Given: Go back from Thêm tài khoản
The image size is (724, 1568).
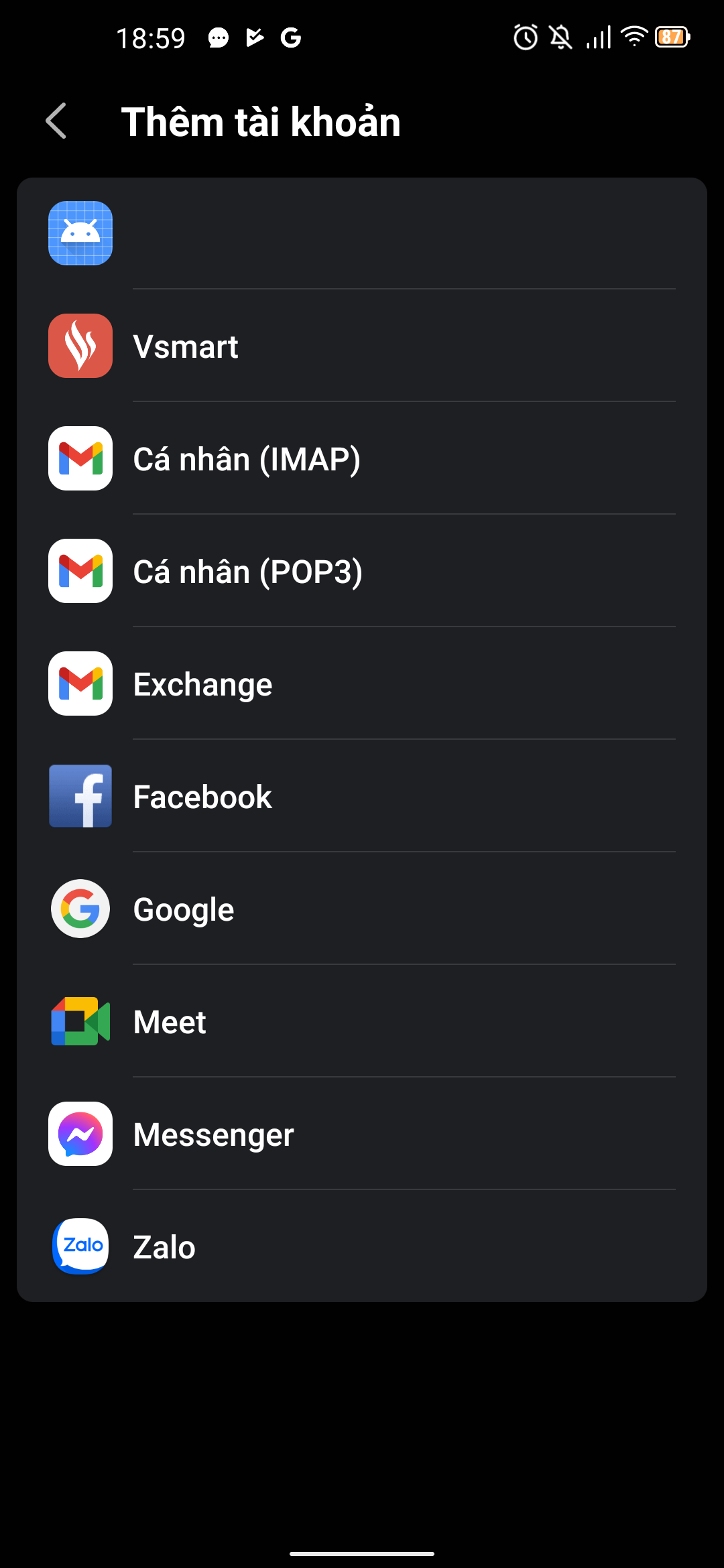Looking at the screenshot, I should coord(56,121).
